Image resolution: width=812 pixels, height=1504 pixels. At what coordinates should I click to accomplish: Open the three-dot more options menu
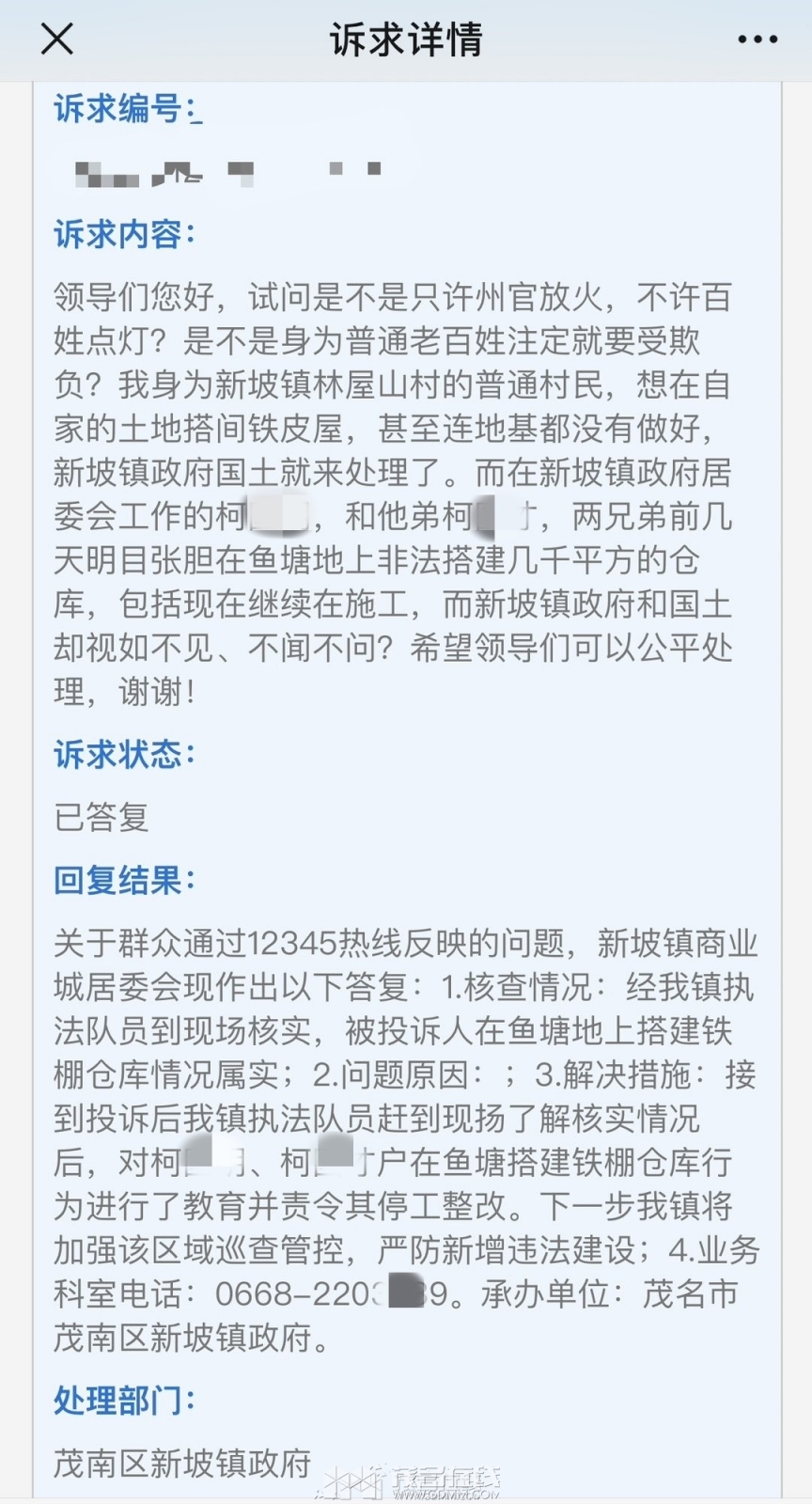(x=757, y=39)
